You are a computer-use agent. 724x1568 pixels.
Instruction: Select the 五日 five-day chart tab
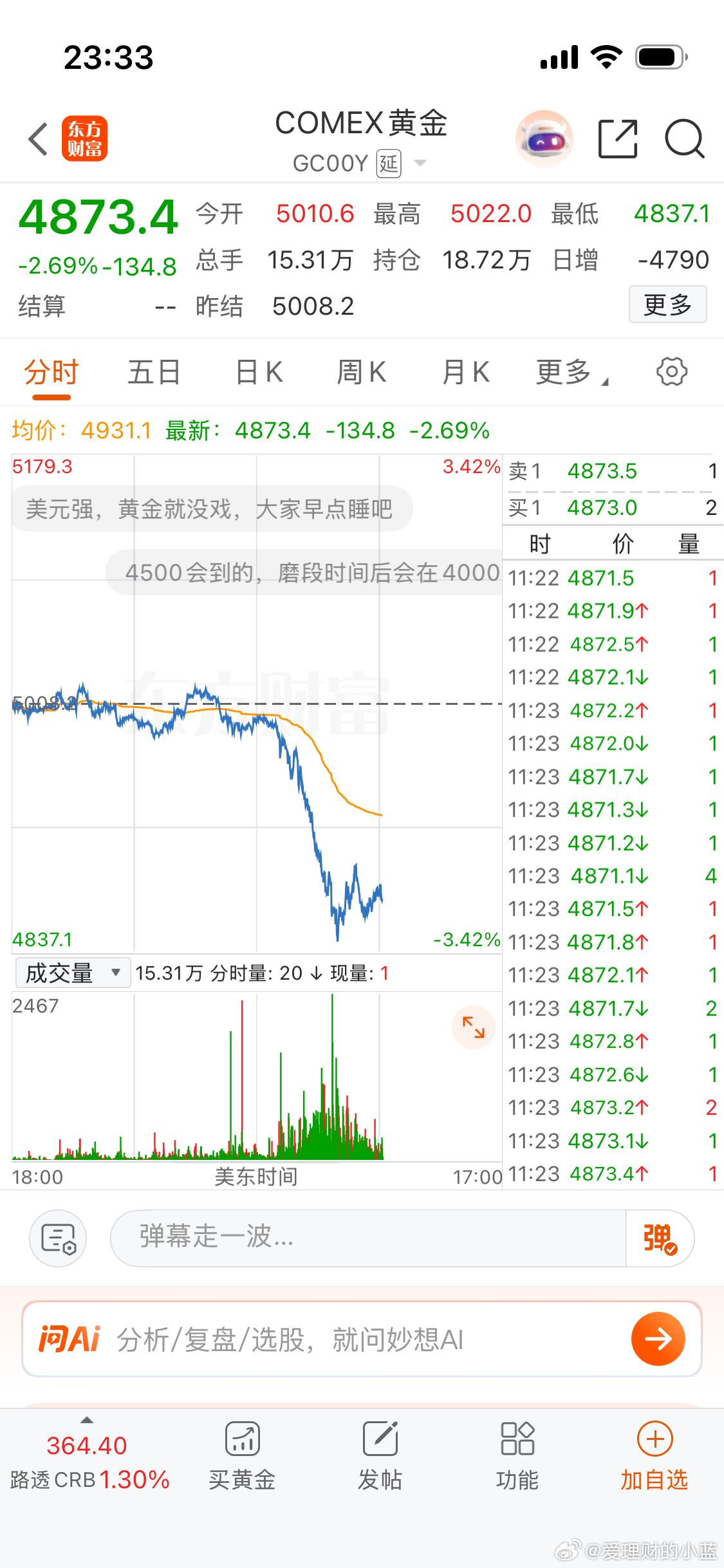pos(153,372)
